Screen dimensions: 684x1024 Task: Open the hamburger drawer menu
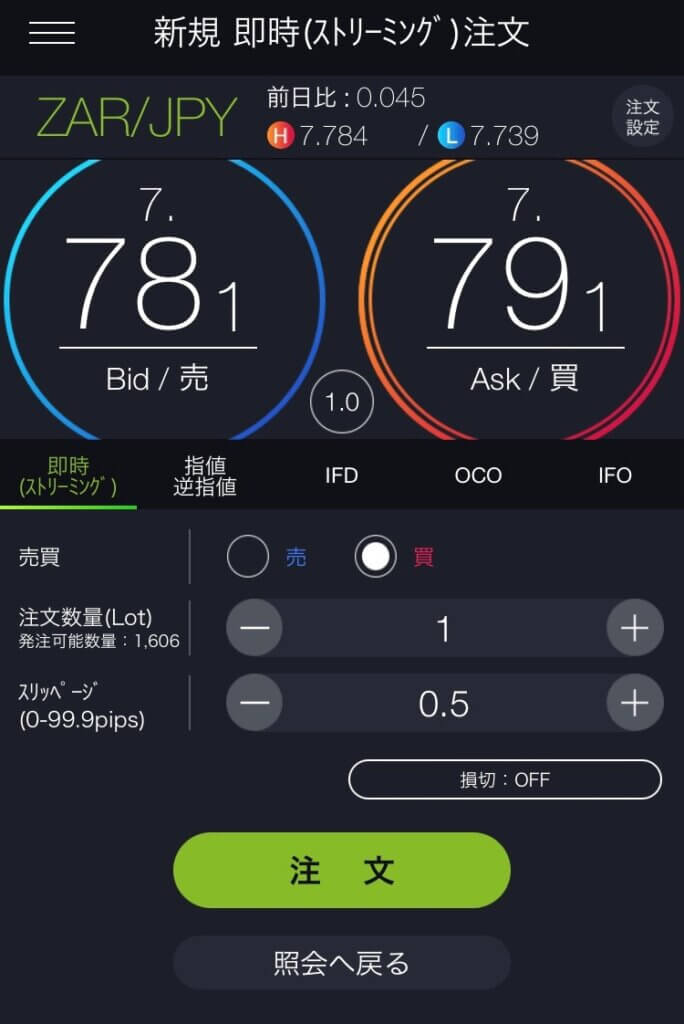[x=52, y=33]
